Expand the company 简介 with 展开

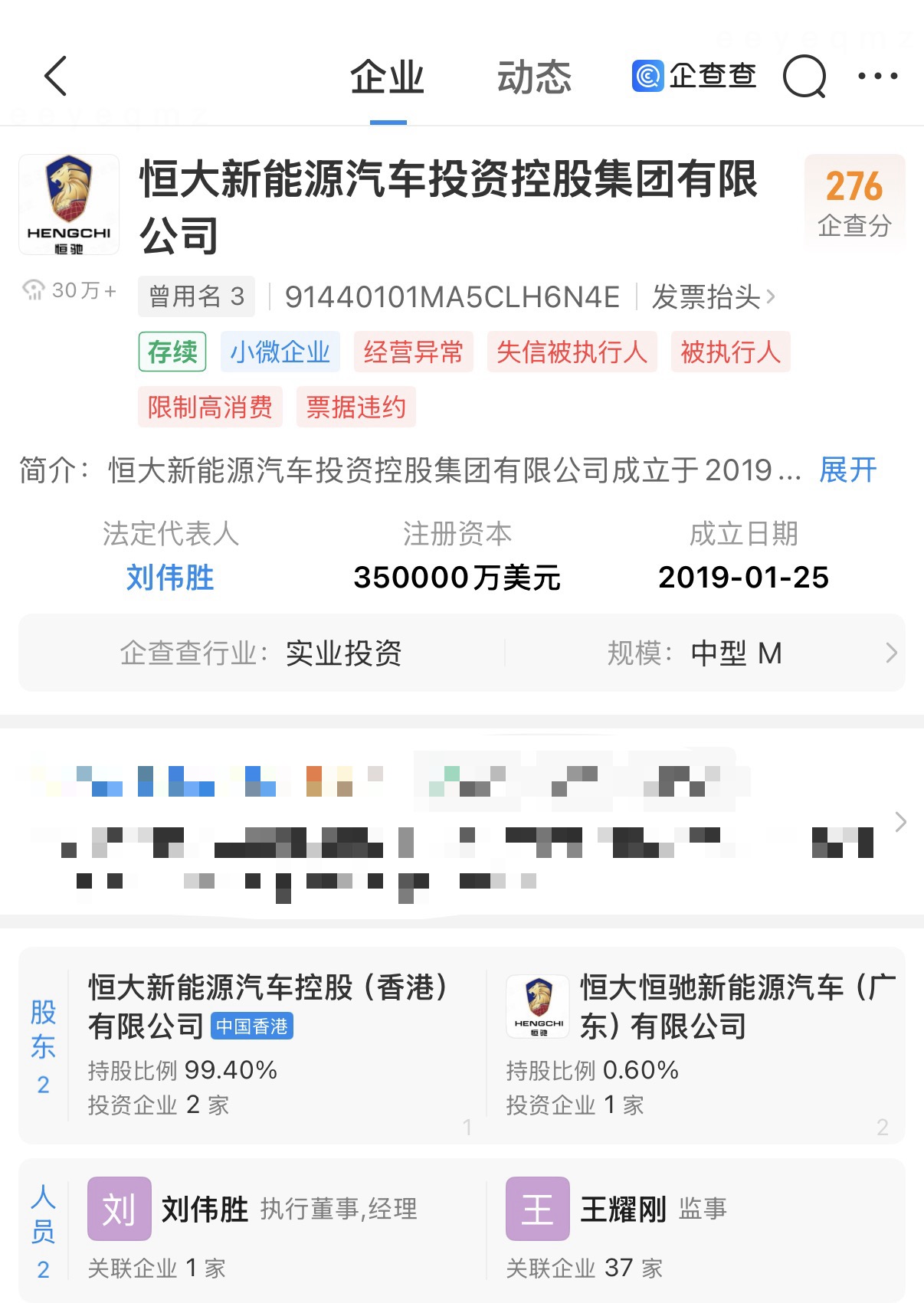pos(847,470)
